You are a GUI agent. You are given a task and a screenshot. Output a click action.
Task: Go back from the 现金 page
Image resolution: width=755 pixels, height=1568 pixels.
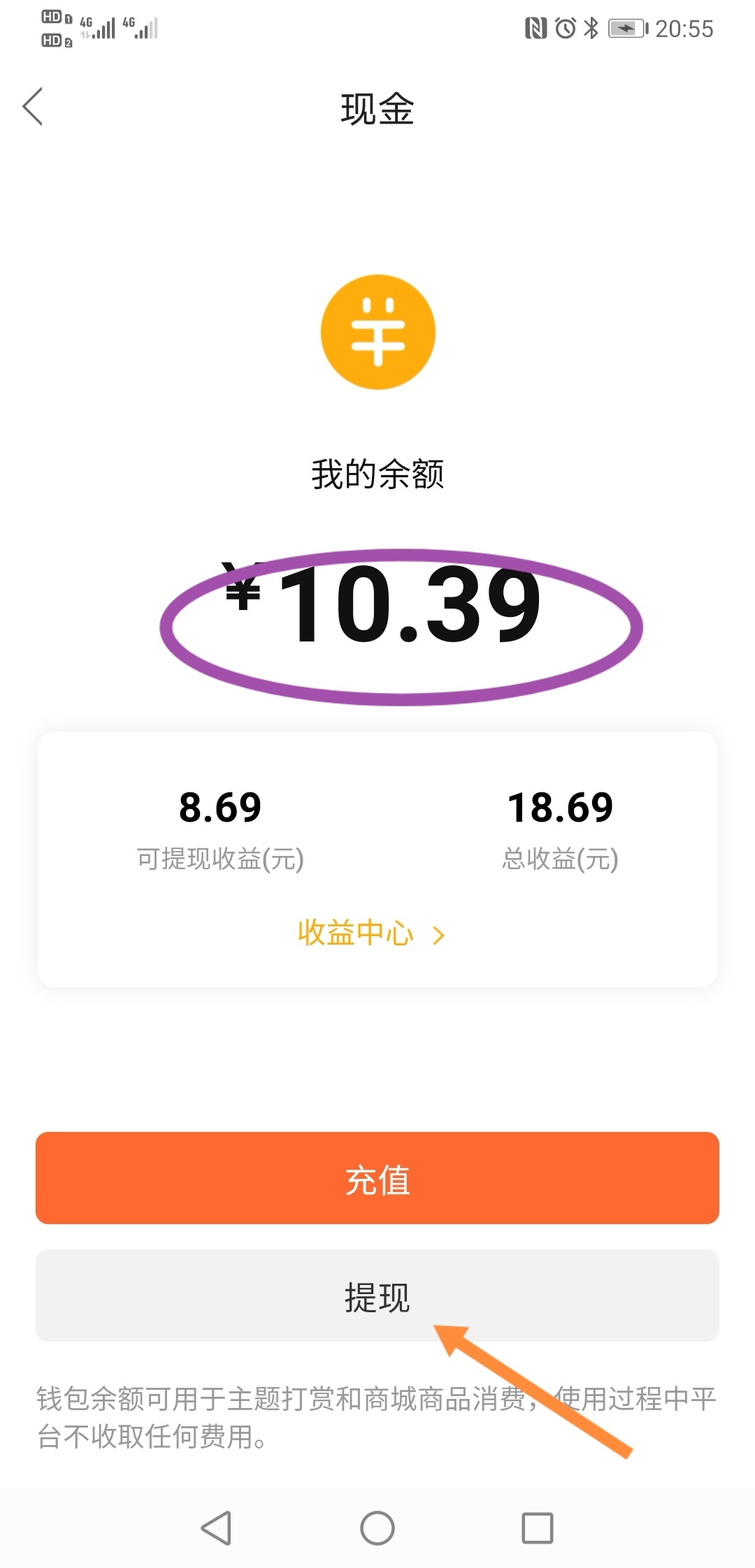33,107
